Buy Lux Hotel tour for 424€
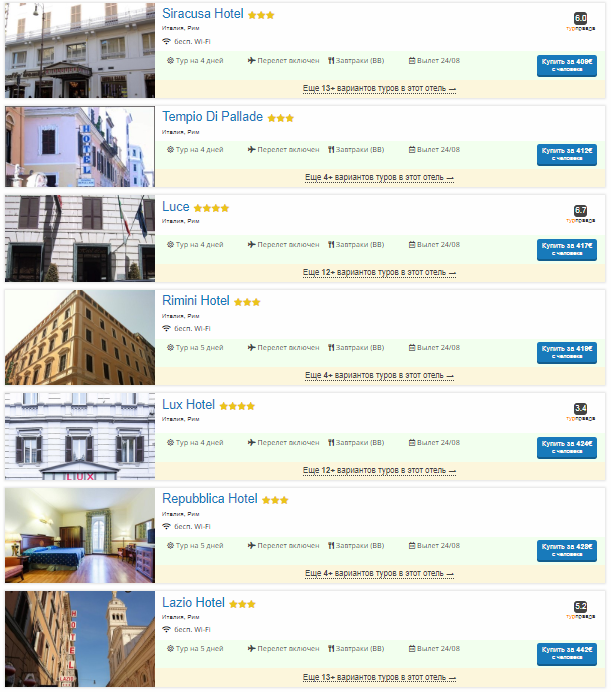Viewport: 611px width, 692px height. tap(566, 446)
